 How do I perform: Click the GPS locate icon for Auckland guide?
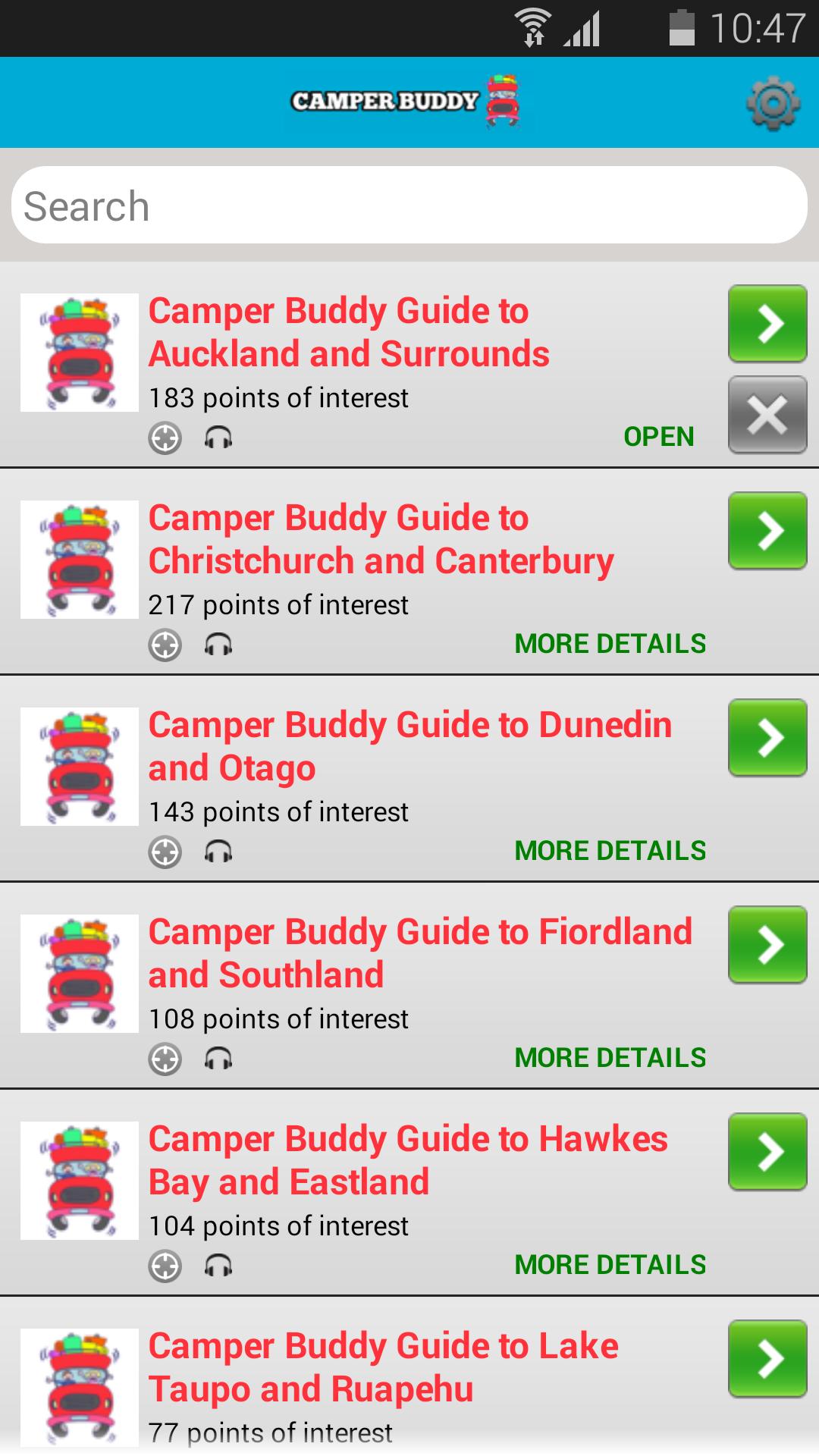(165, 438)
